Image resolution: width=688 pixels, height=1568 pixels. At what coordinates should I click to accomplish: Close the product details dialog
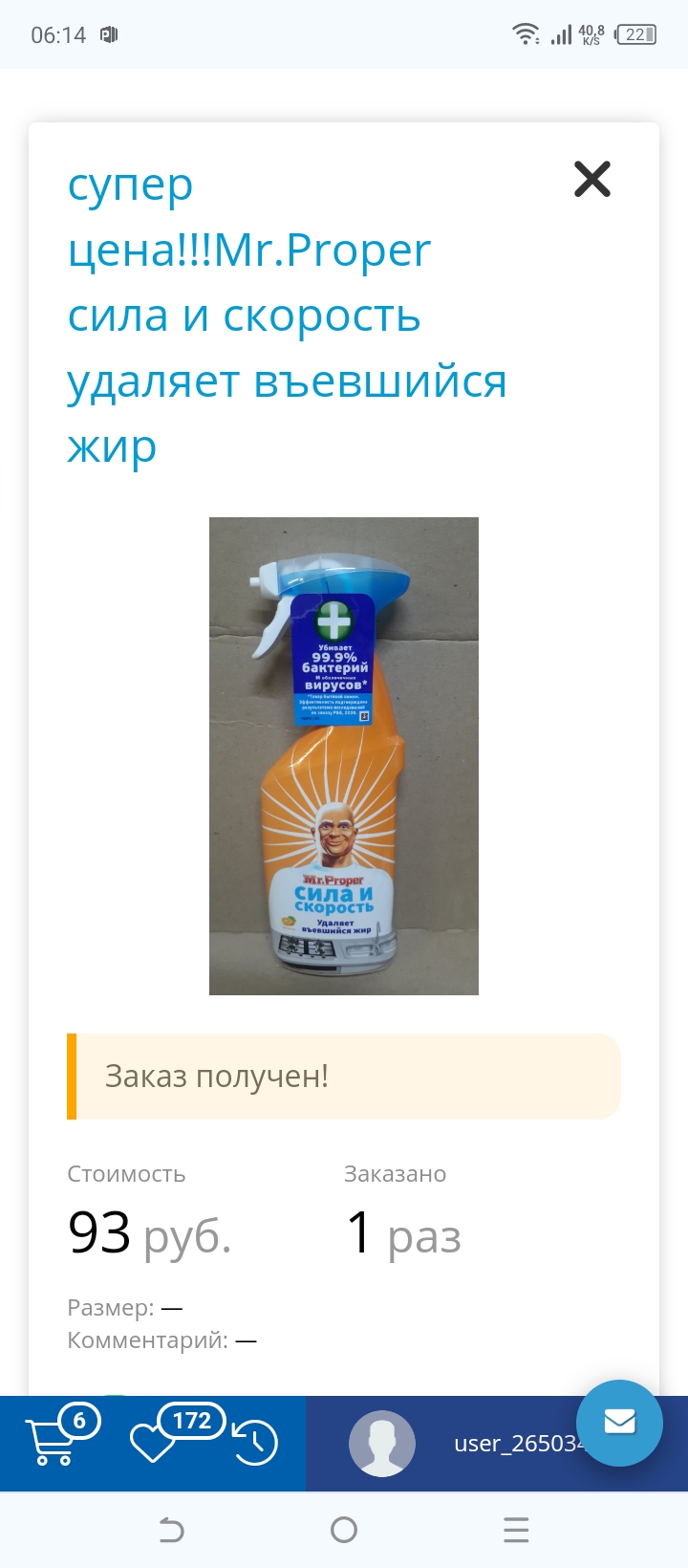tap(591, 179)
